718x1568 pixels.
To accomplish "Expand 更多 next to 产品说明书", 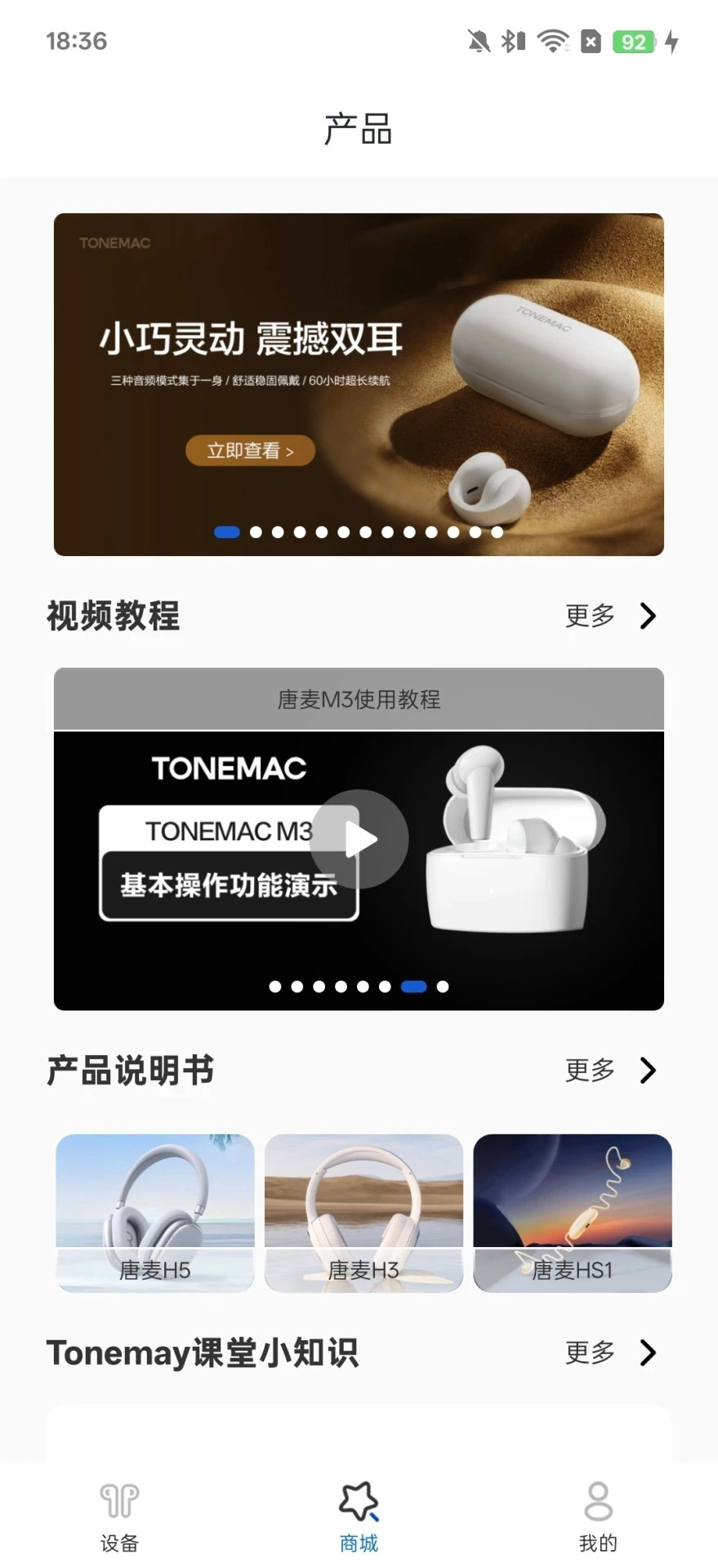I will point(590,1071).
